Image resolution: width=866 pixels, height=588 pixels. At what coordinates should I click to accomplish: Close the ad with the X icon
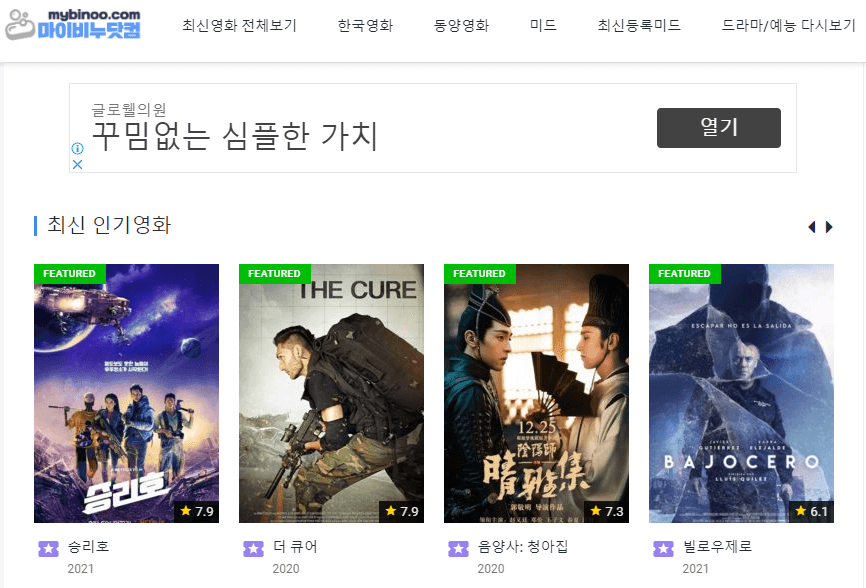coord(77,164)
